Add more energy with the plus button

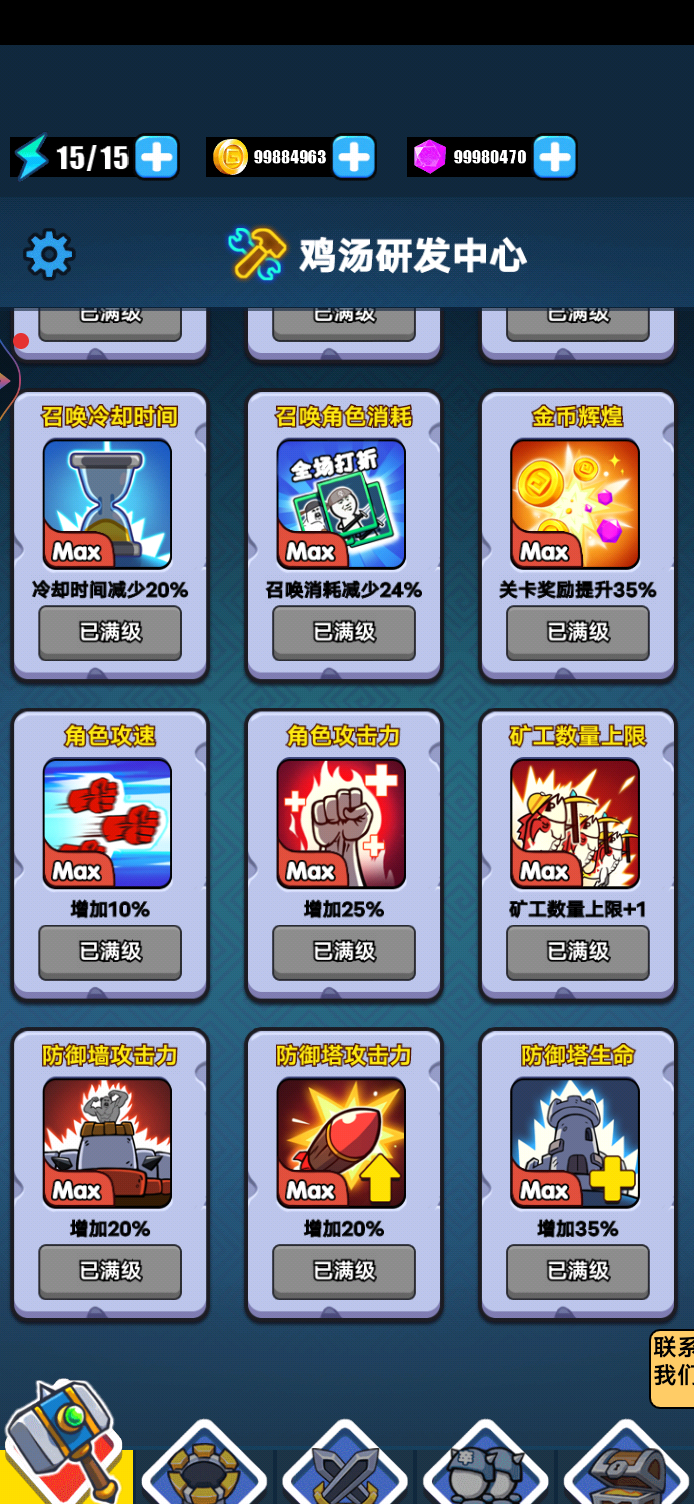pos(156,157)
